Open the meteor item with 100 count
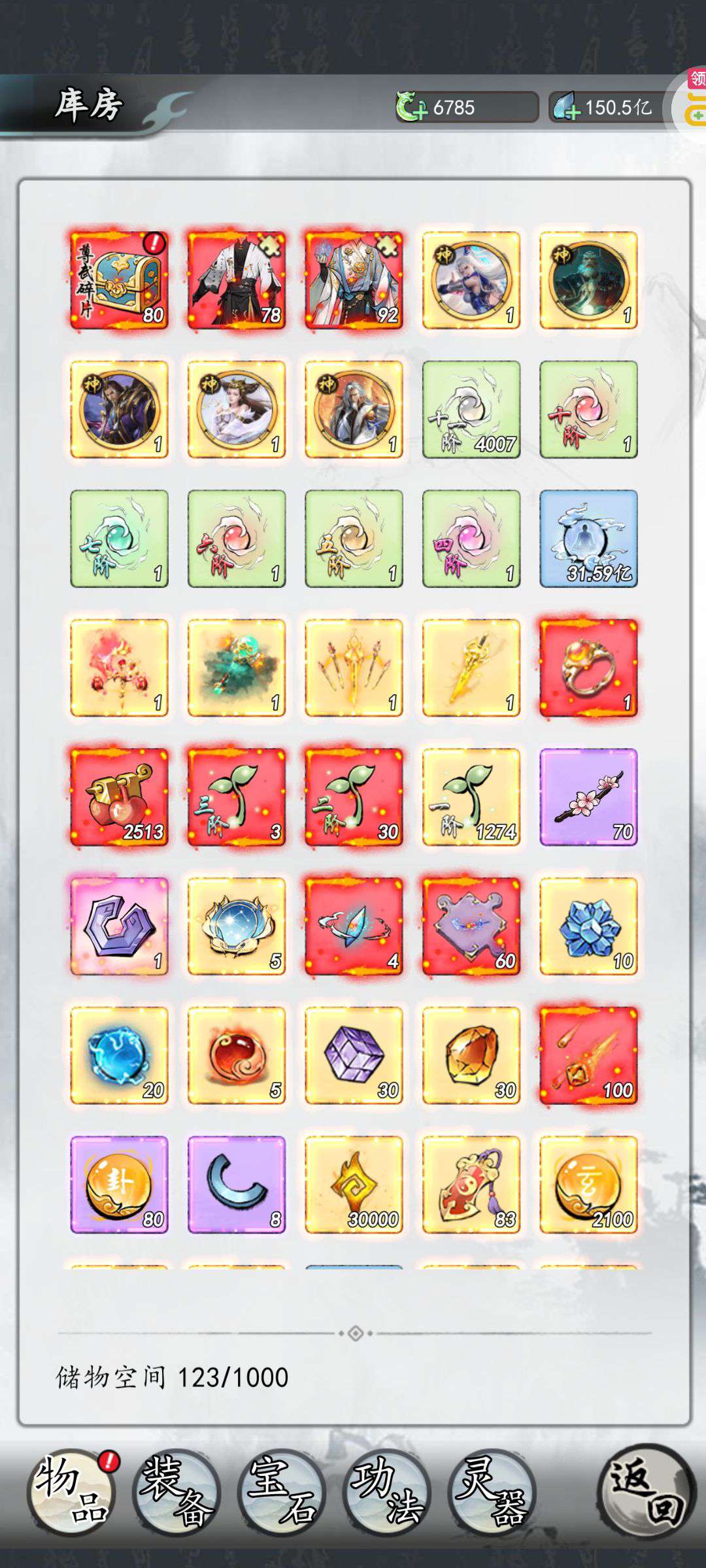 588,1055
